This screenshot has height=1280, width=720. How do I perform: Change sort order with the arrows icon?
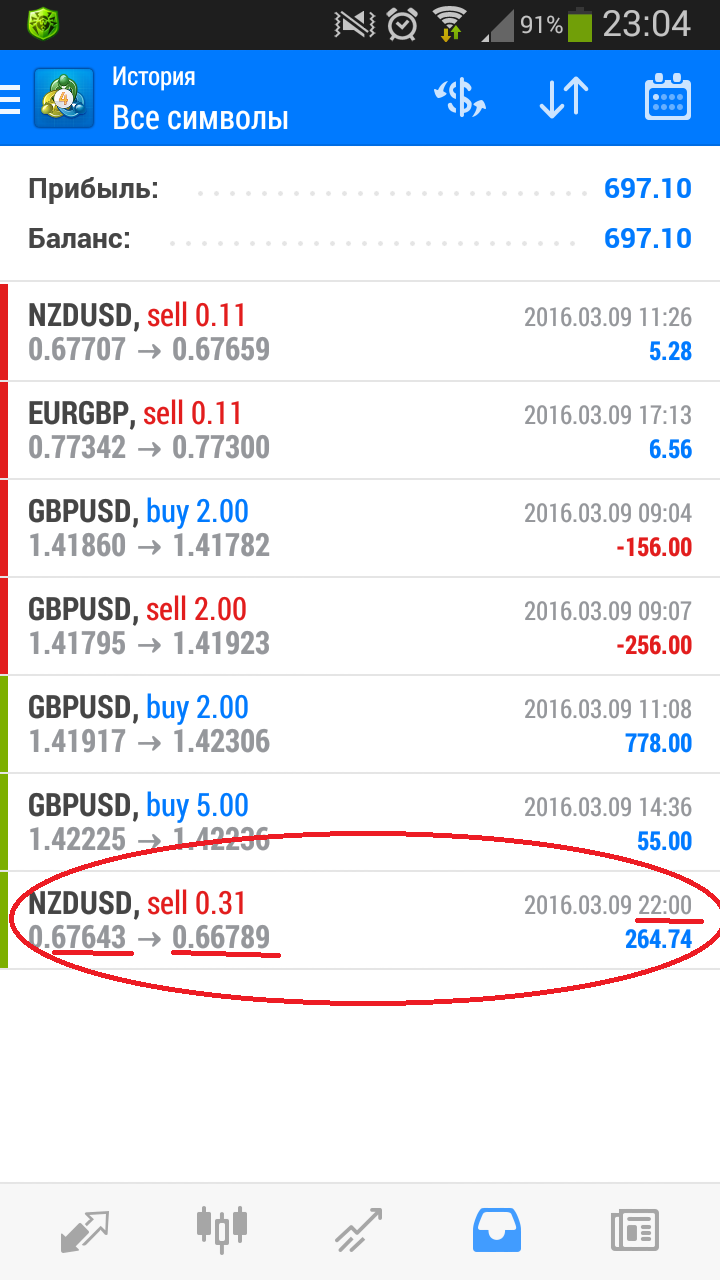[x=563, y=98]
